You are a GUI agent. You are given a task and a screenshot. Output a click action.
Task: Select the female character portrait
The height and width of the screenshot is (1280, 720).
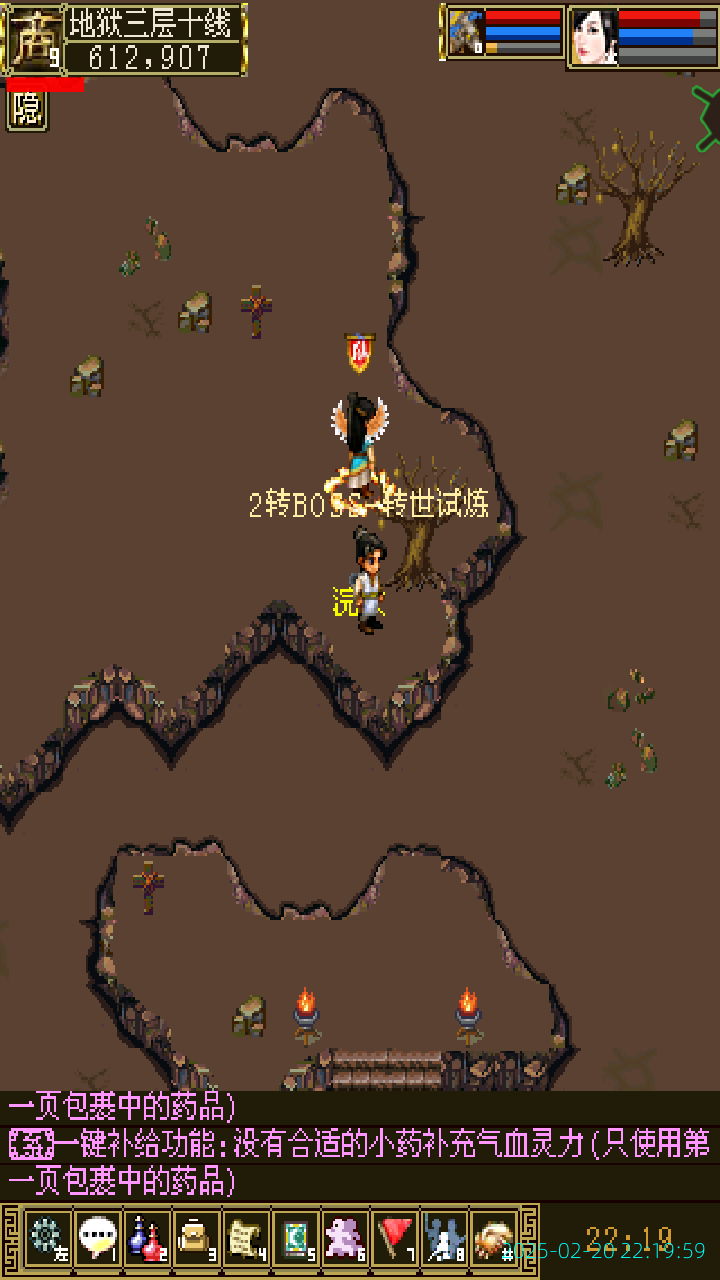tap(593, 37)
